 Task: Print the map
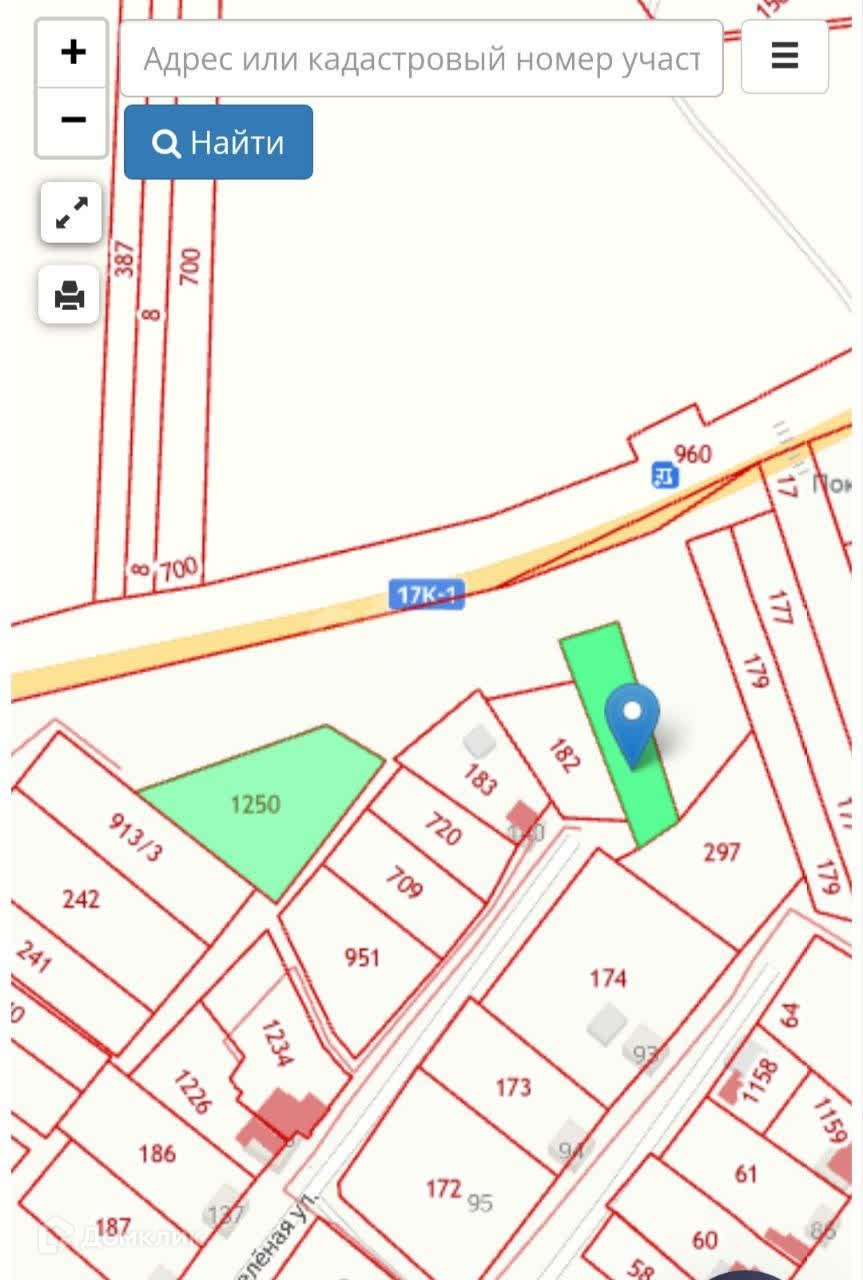[70, 295]
